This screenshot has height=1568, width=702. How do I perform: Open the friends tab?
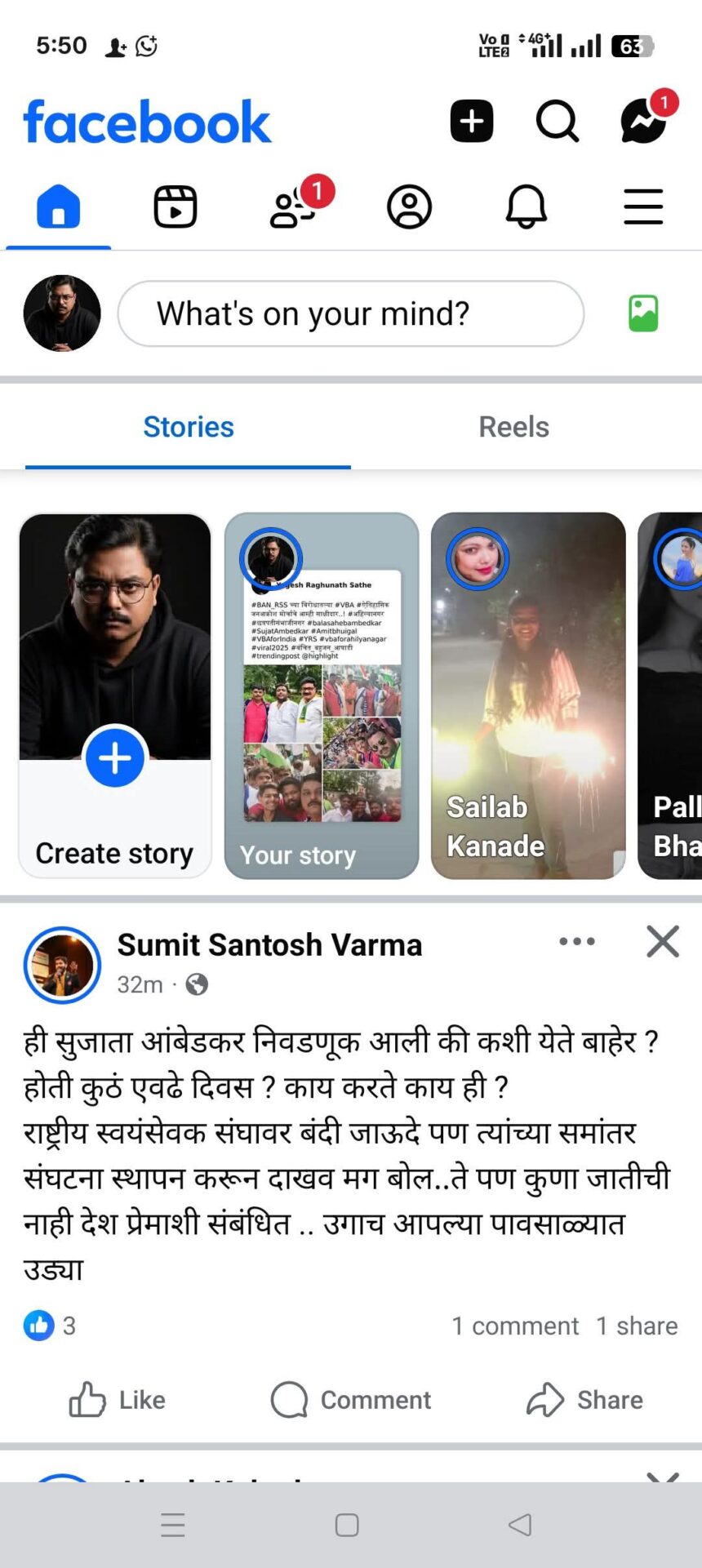tap(292, 207)
